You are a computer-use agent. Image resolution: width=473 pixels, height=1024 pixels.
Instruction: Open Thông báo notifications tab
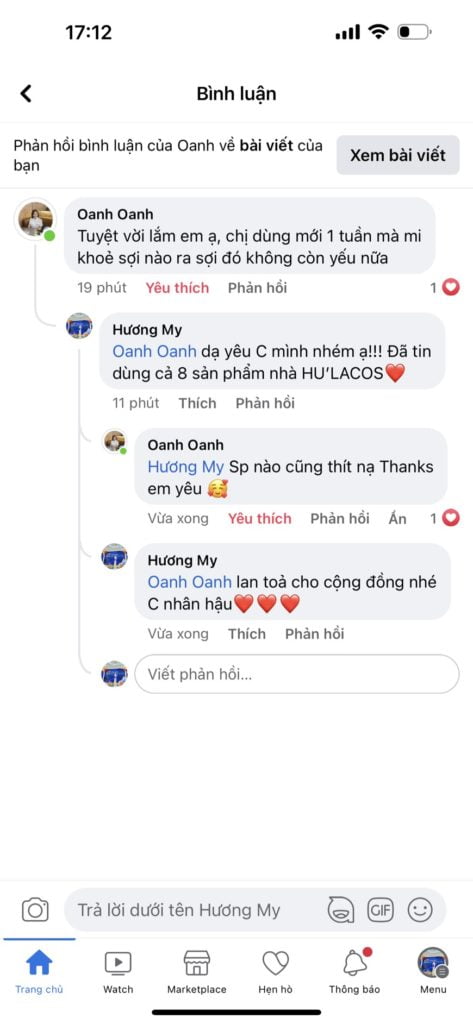point(354,972)
